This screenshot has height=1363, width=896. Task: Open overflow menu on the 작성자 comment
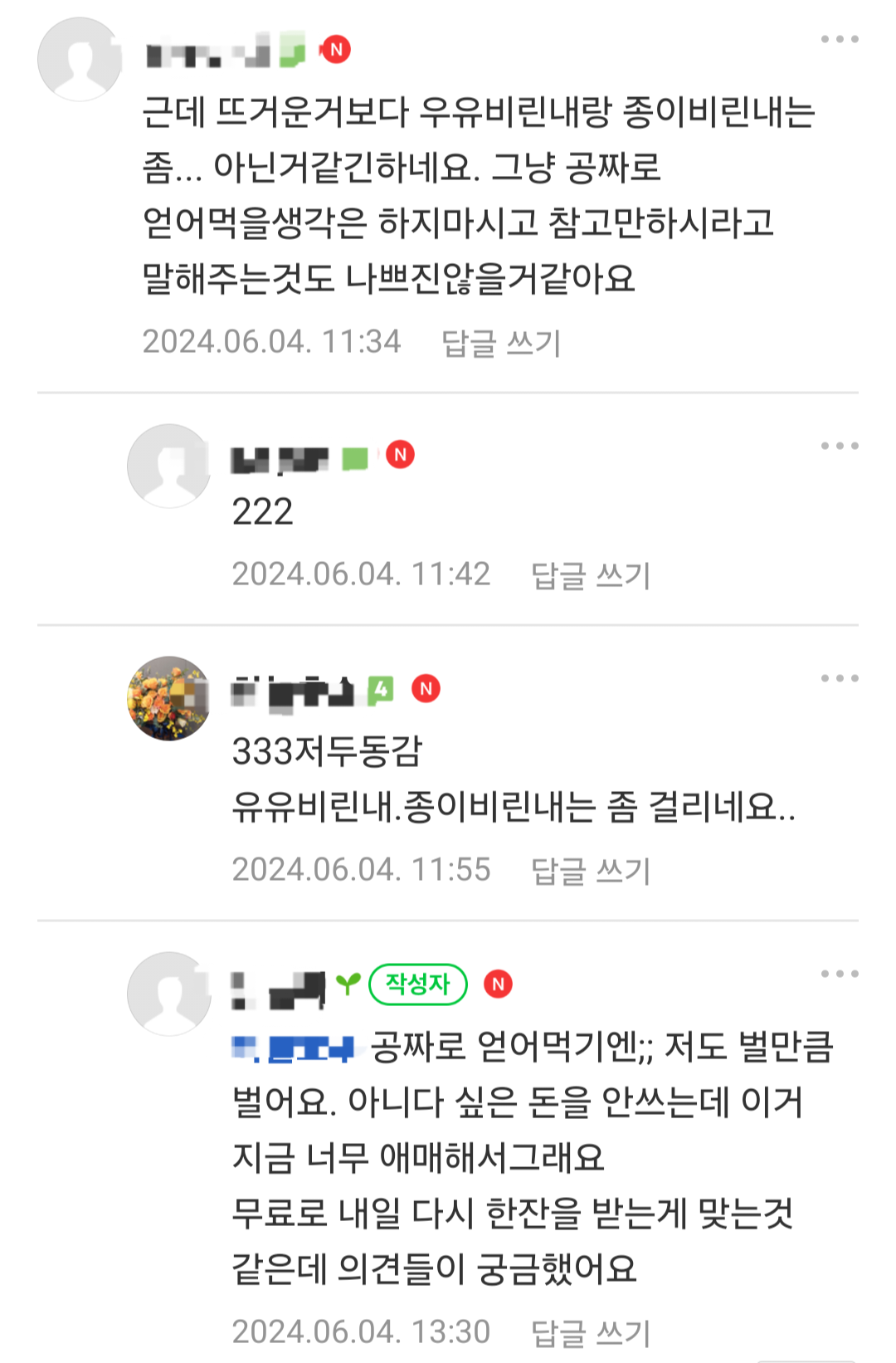click(x=839, y=974)
